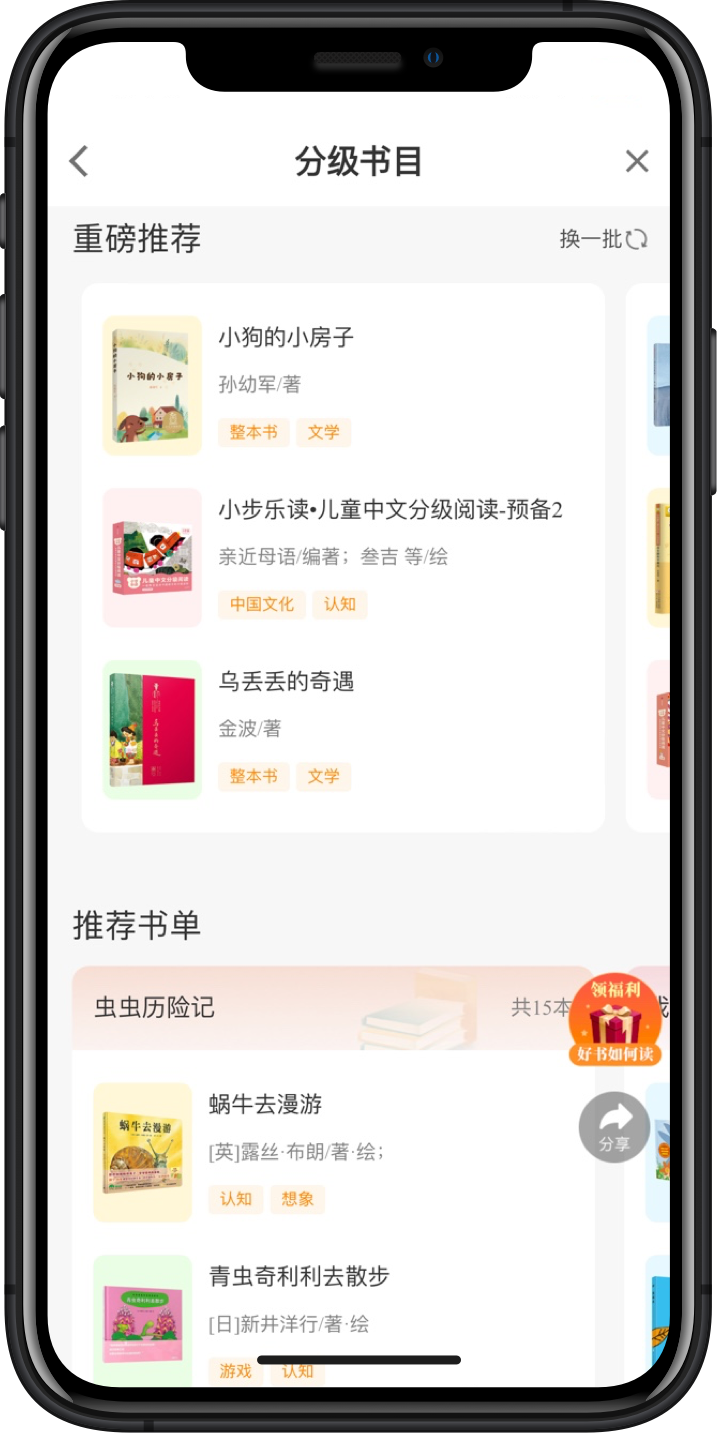Tap the 领福利 gift banner

[614, 1020]
